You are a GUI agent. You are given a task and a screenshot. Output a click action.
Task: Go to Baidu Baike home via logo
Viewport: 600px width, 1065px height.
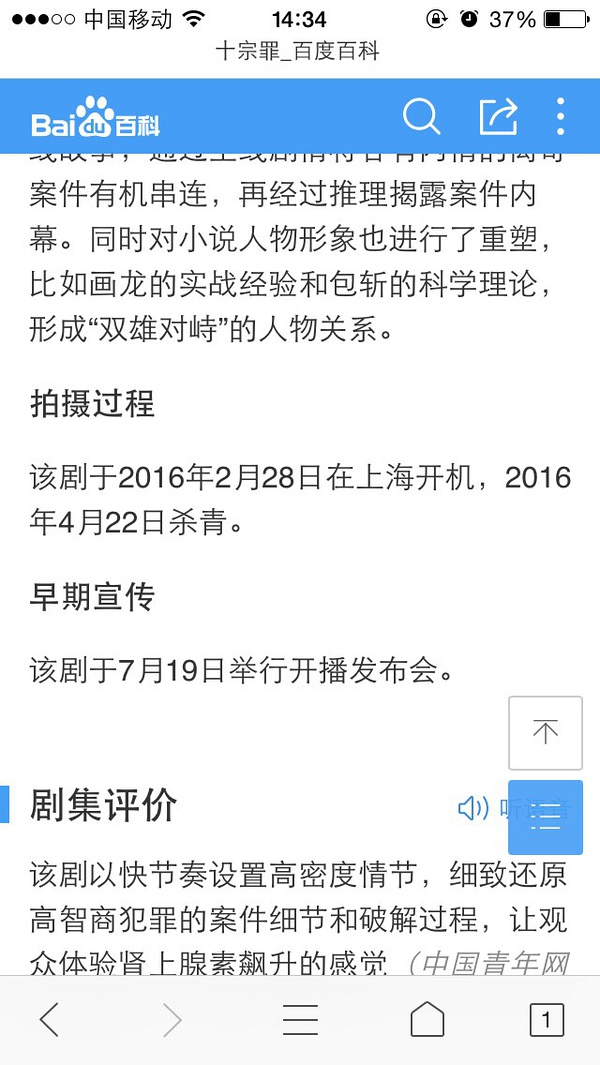point(96,118)
